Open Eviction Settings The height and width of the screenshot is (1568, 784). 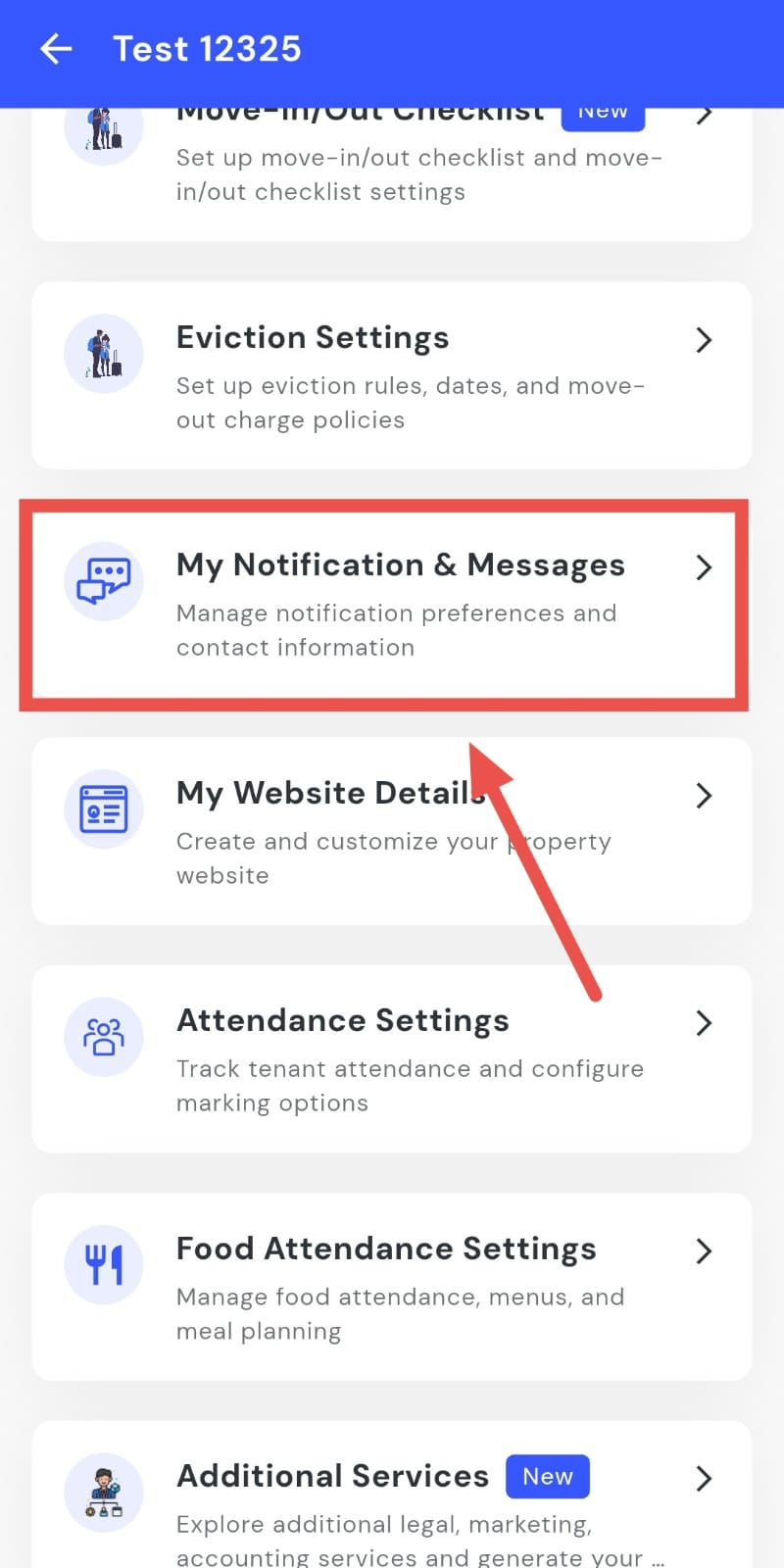392,376
